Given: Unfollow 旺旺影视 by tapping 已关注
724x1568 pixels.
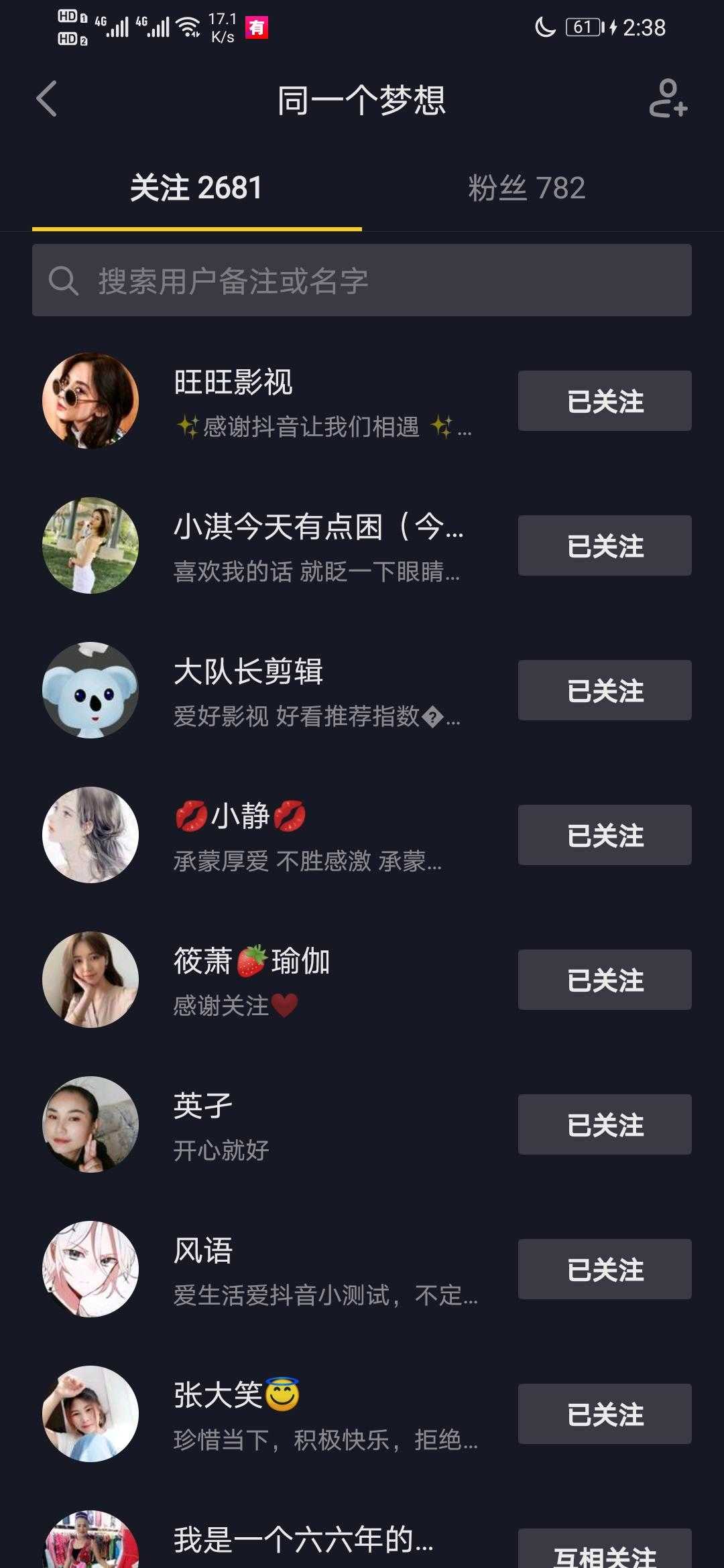Looking at the screenshot, I should (603, 401).
